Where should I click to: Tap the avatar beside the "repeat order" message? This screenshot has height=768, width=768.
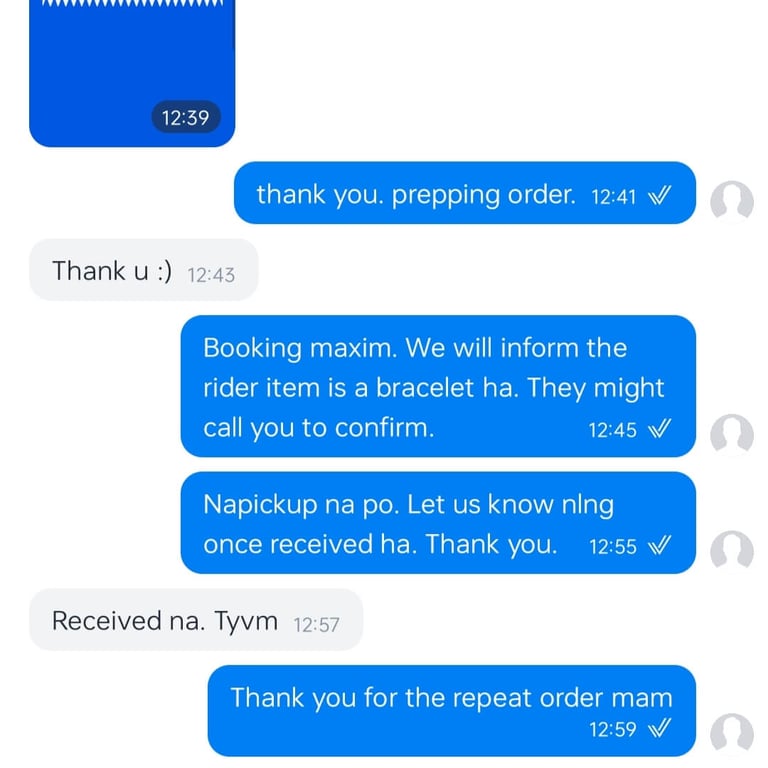click(x=731, y=734)
